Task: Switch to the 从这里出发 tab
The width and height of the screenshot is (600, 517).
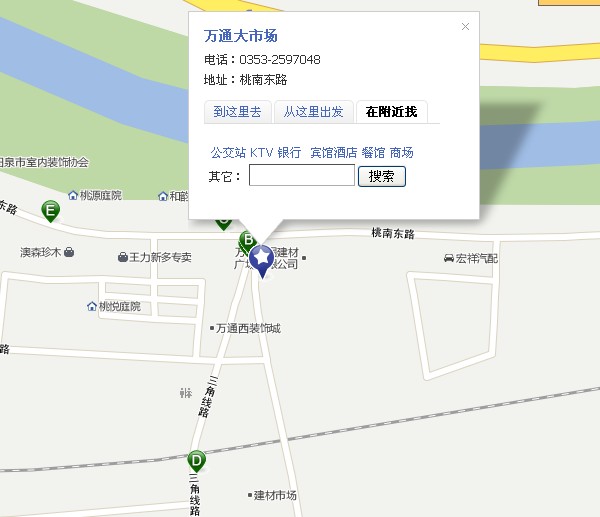Action: 313,112
